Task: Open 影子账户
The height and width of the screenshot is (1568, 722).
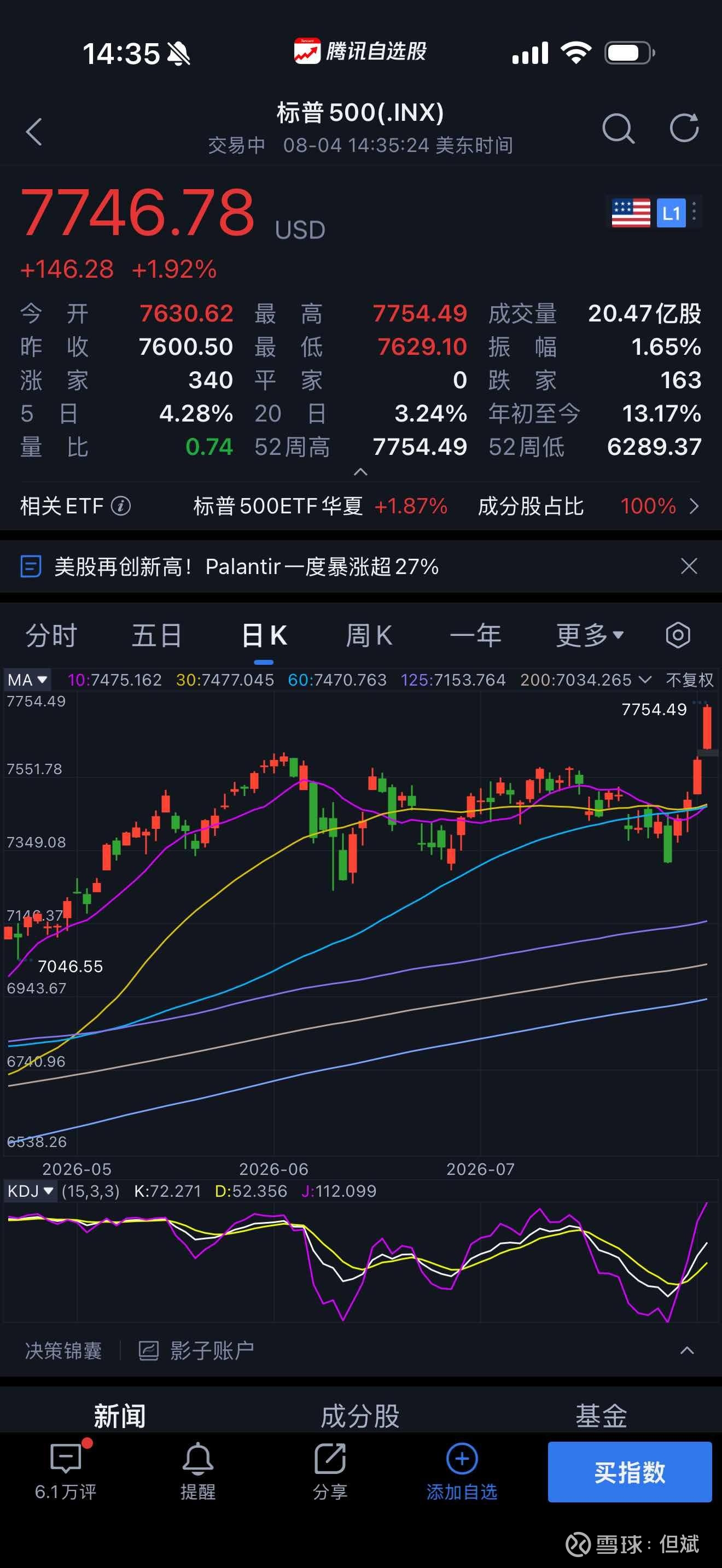Action: [x=196, y=1350]
